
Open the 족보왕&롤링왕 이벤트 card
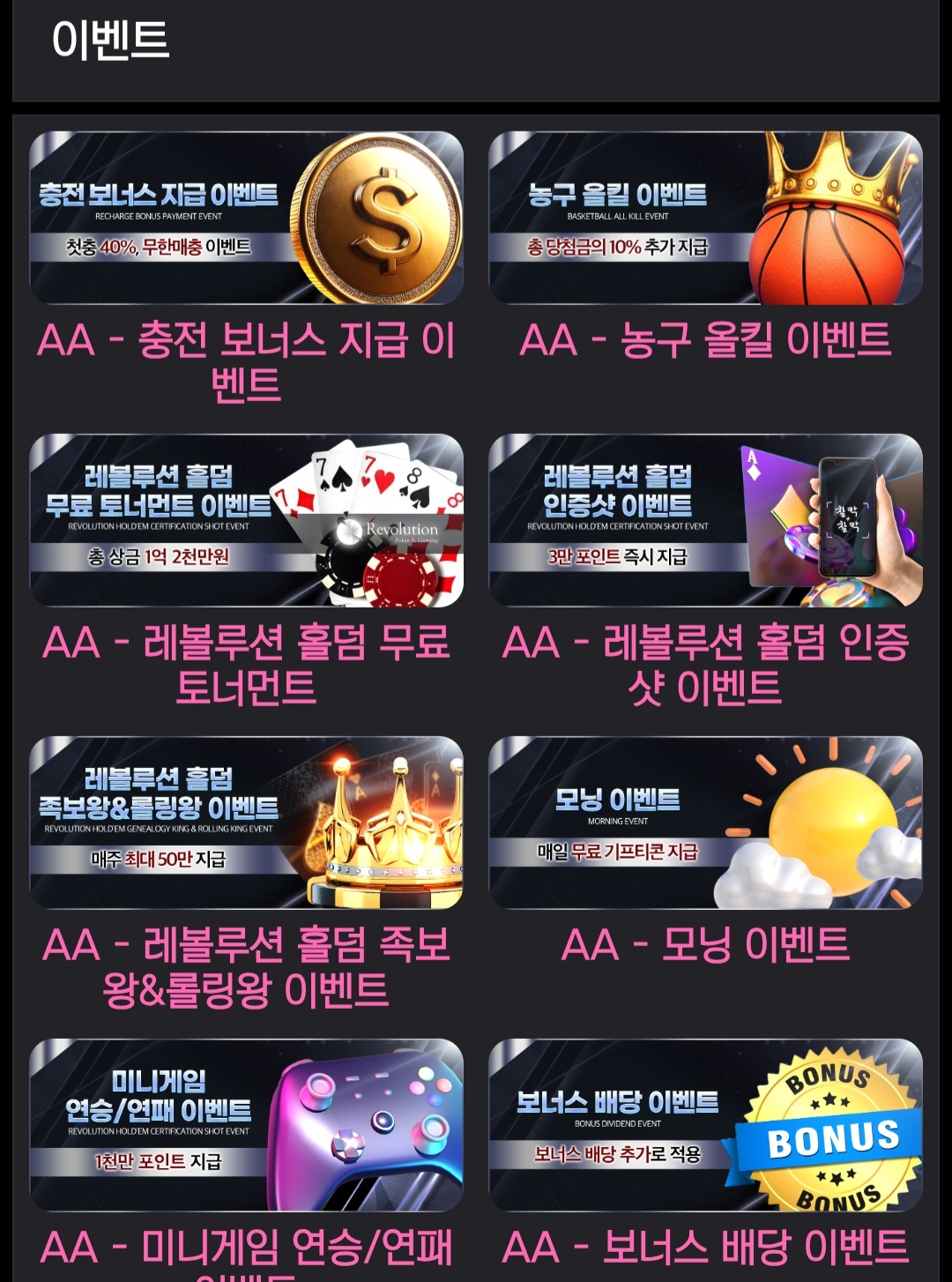(246, 823)
